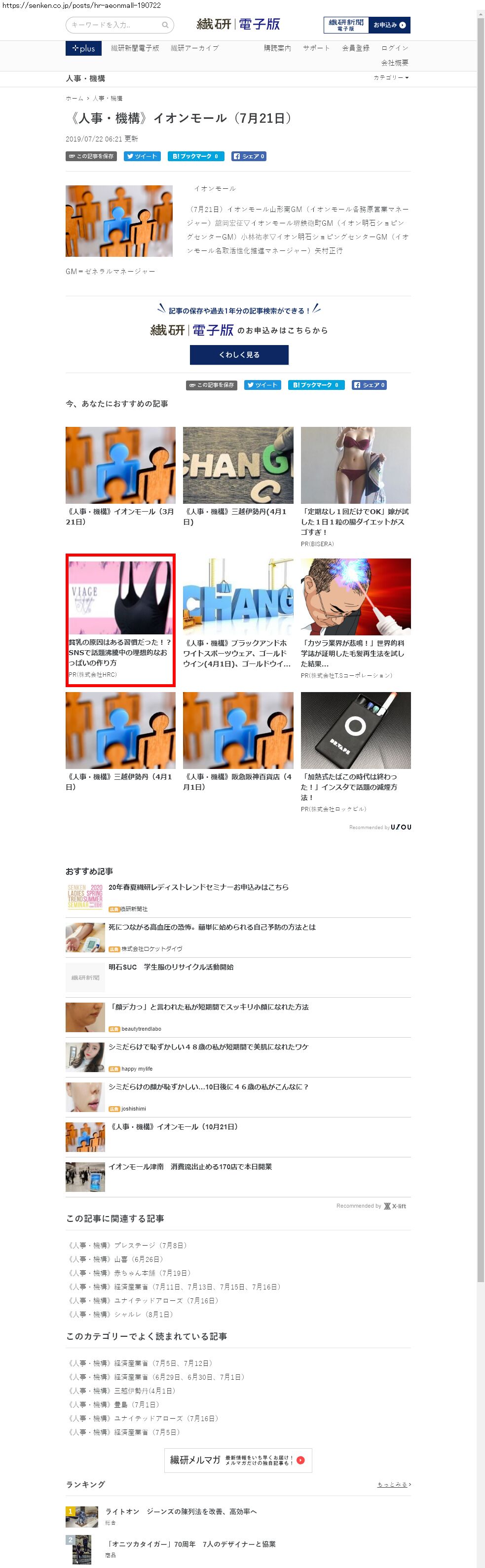Open the 三越伊勢丹(4月1日) CHANGE card
Screen dimensions: 485x1568
pyautogui.click(x=238, y=475)
